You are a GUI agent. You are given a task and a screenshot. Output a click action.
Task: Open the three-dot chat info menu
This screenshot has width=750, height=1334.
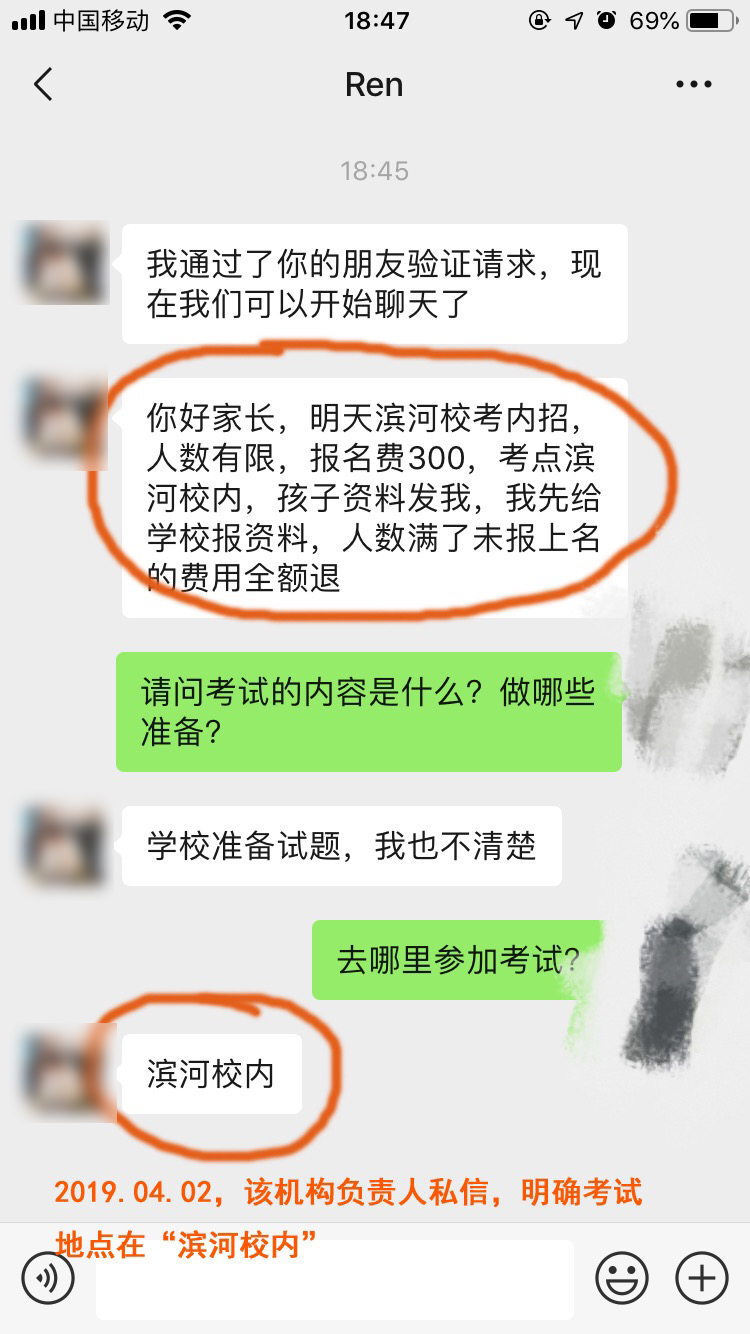click(x=693, y=85)
